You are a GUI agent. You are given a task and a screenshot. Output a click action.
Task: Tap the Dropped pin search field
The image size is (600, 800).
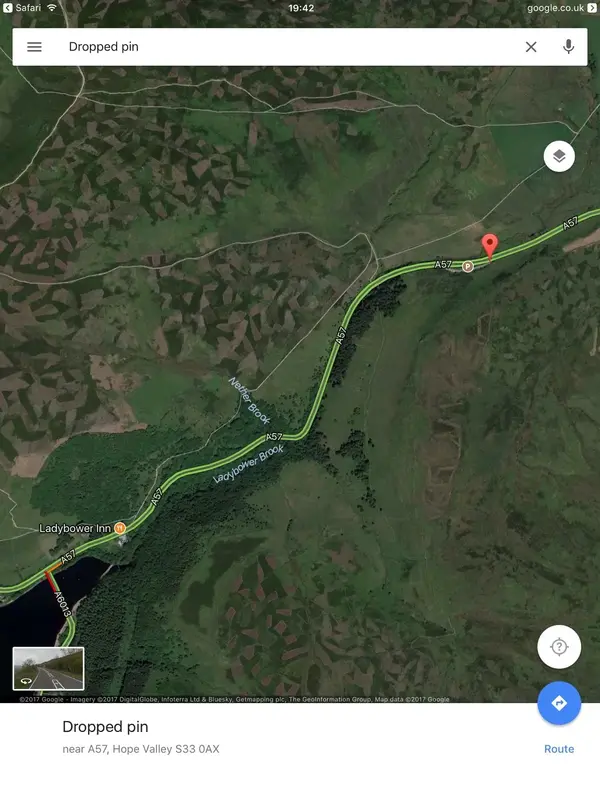coord(280,47)
